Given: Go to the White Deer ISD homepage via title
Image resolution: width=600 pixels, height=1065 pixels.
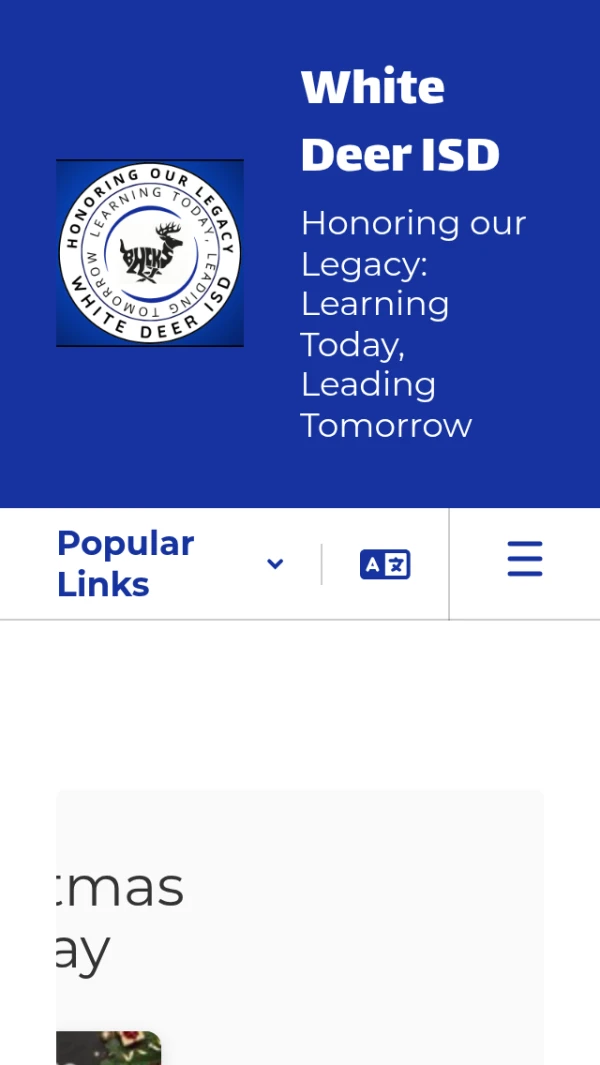Looking at the screenshot, I should 400,121.
